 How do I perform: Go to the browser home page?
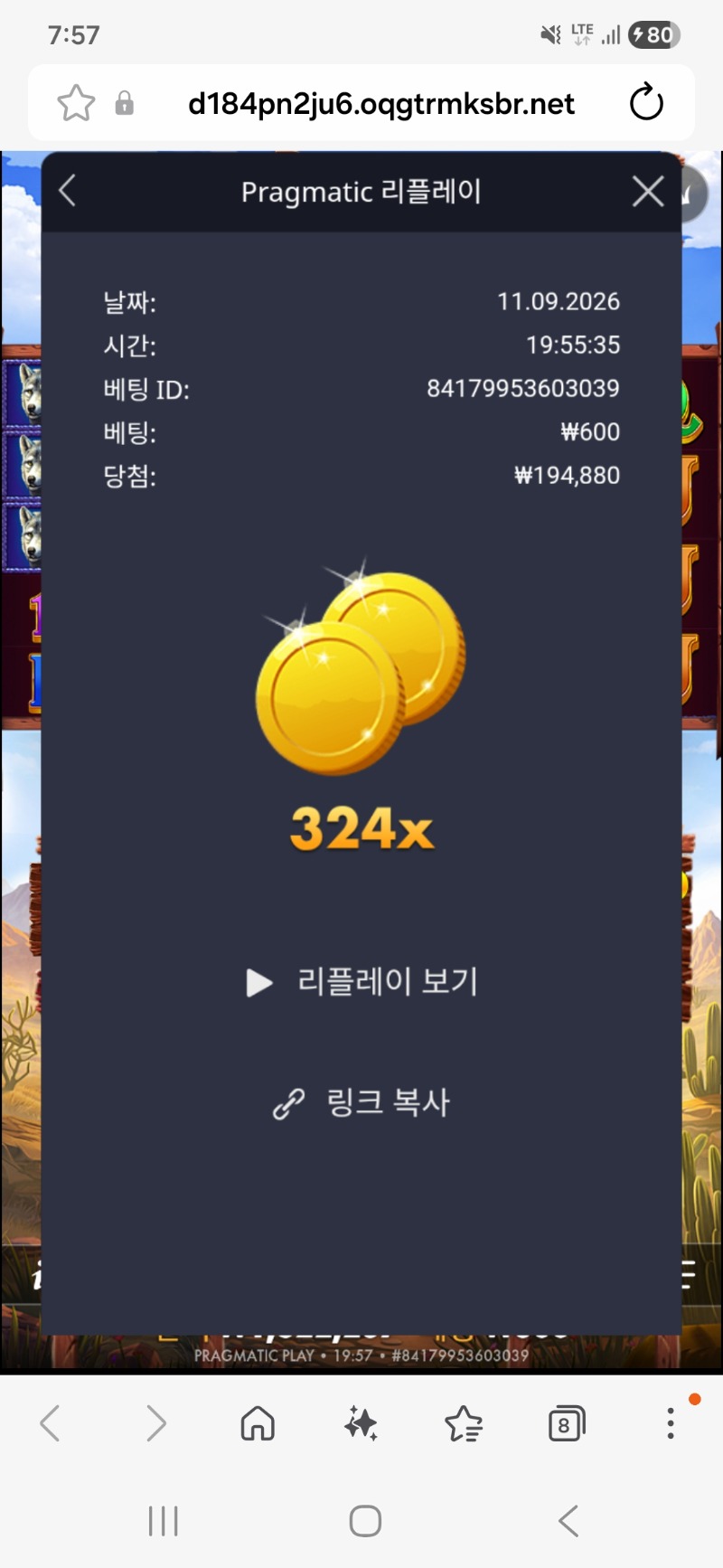click(258, 1423)
